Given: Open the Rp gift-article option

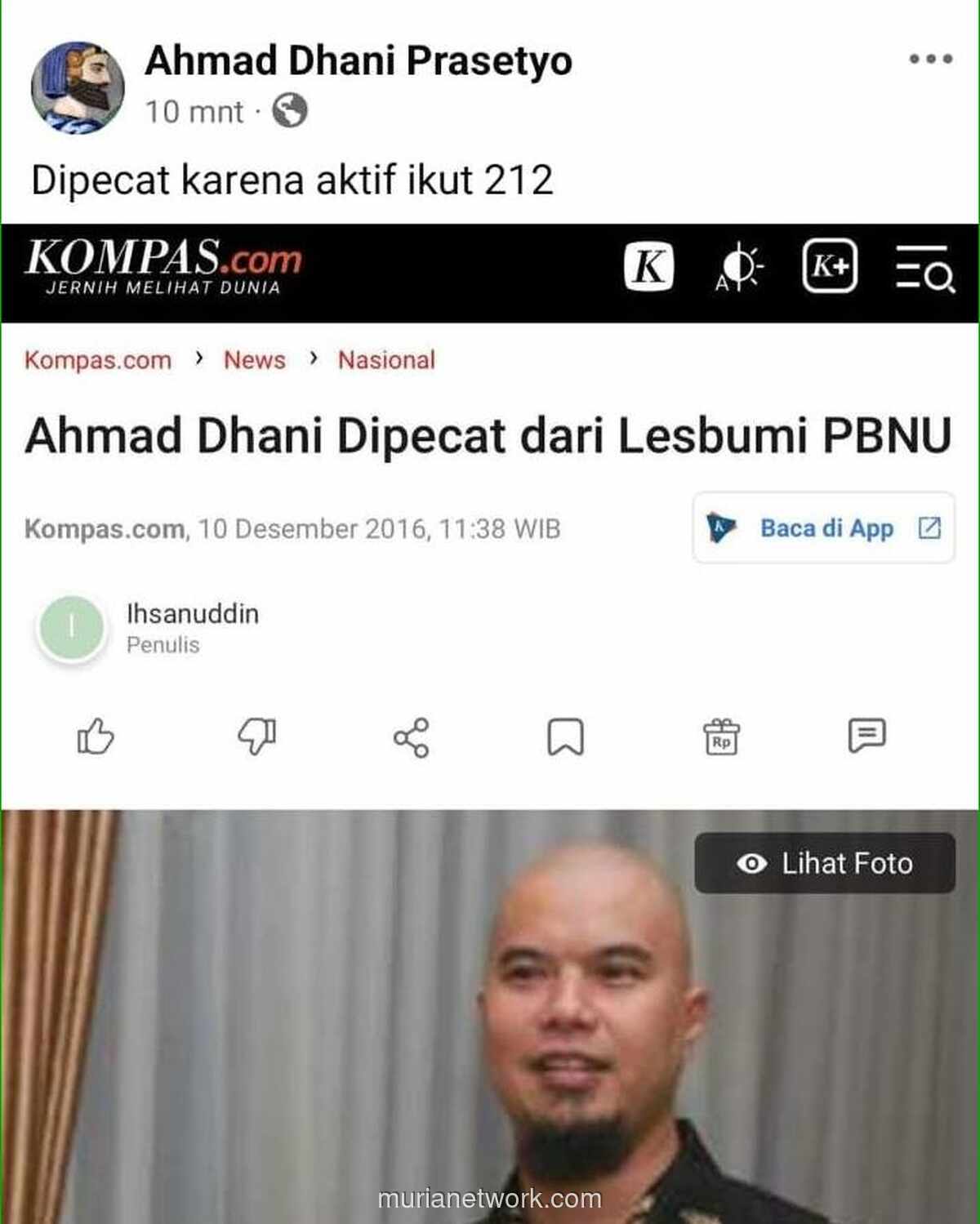Looking at the screenshot, I should coord(720,736).
